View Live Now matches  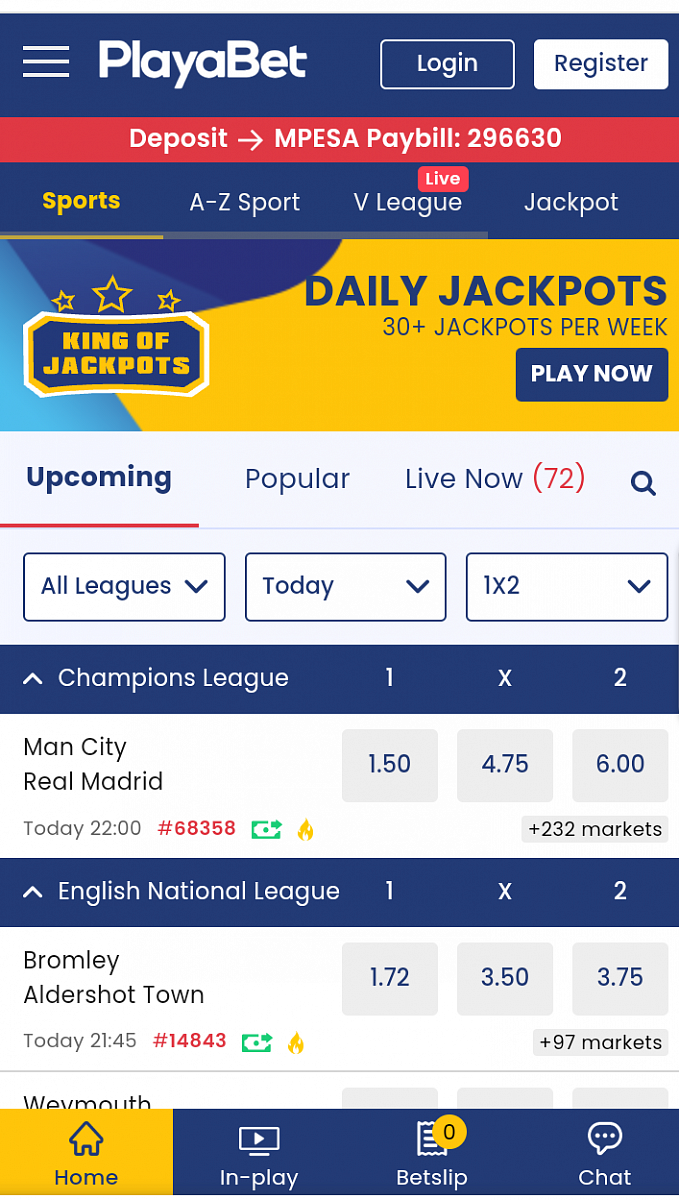point(494,479)
